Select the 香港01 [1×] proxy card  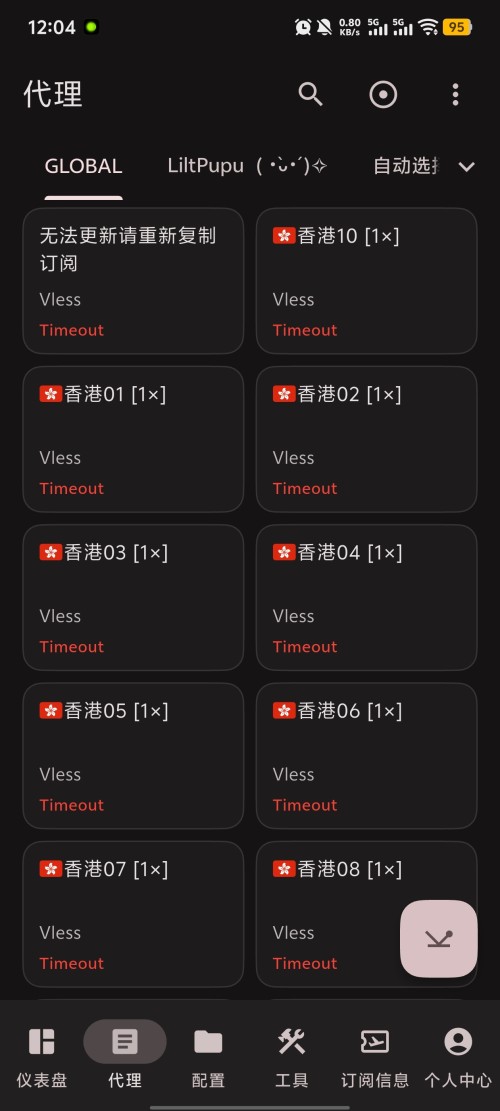pos(133,439)
